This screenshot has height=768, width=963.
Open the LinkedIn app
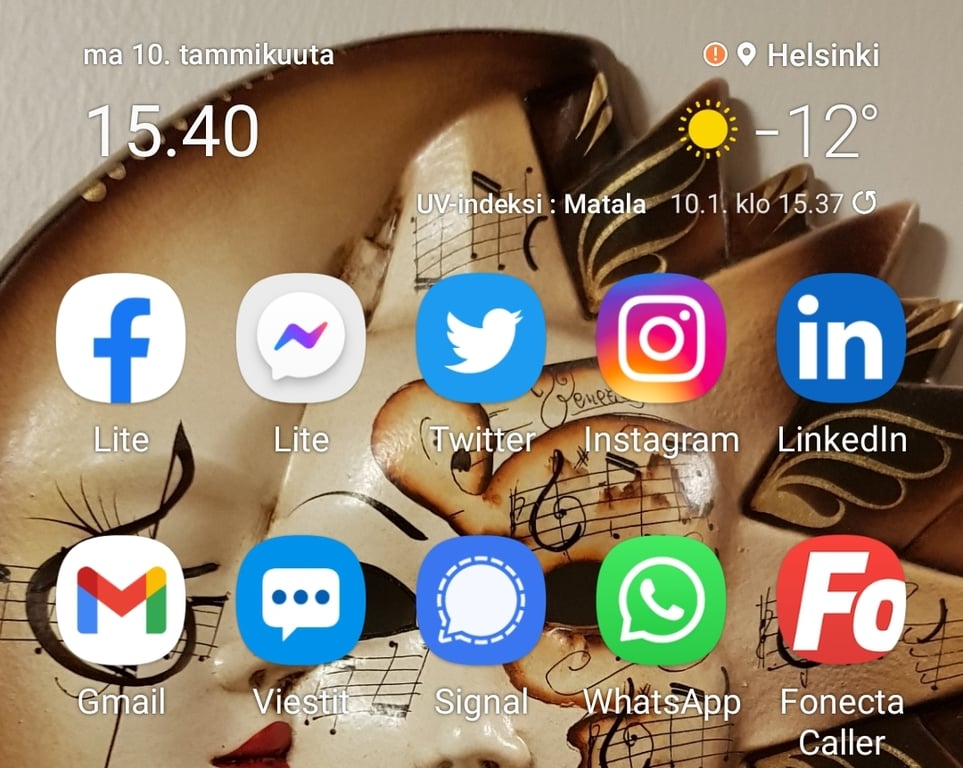[x=841, y=339]
